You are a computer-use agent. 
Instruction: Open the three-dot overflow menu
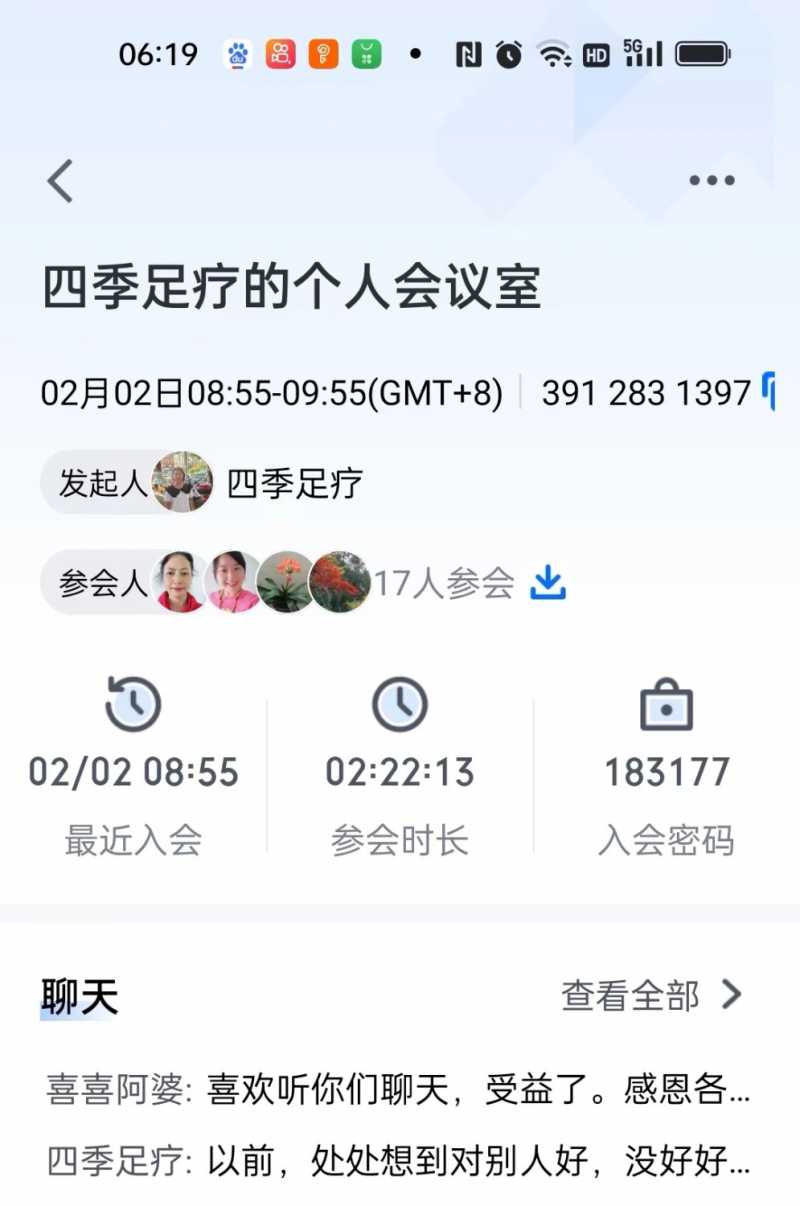click(x=711, y=181)
